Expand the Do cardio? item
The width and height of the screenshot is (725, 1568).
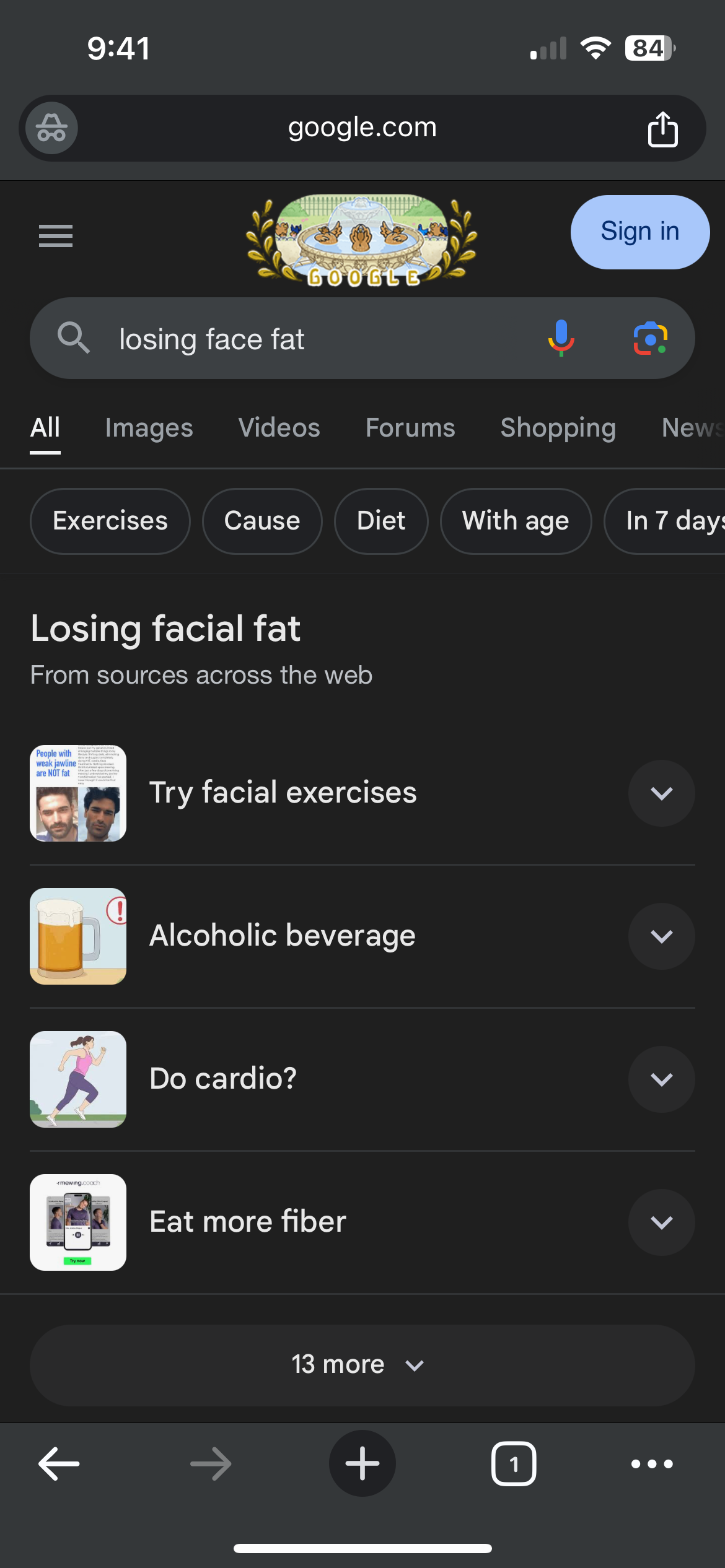pos(661,1079)
